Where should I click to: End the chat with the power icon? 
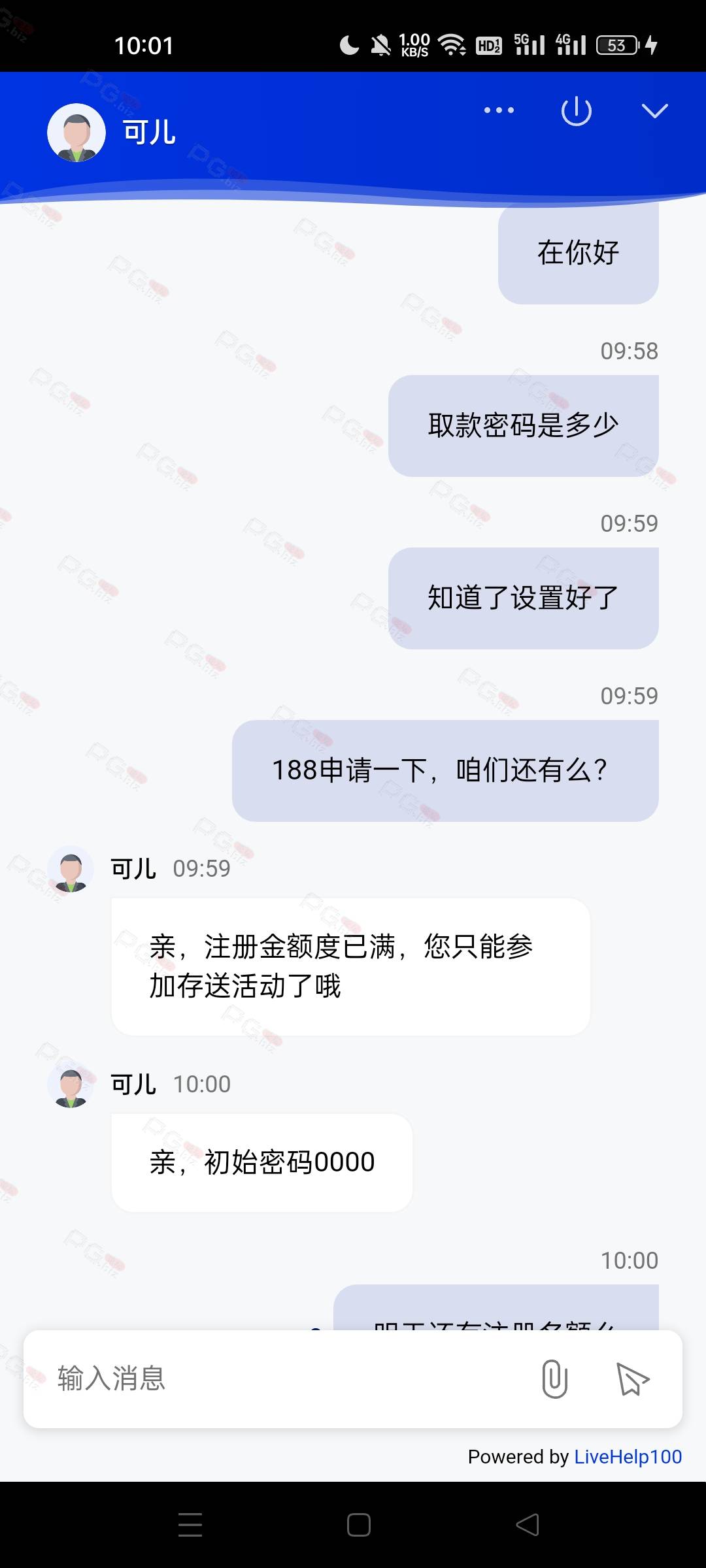pos(577,110)
